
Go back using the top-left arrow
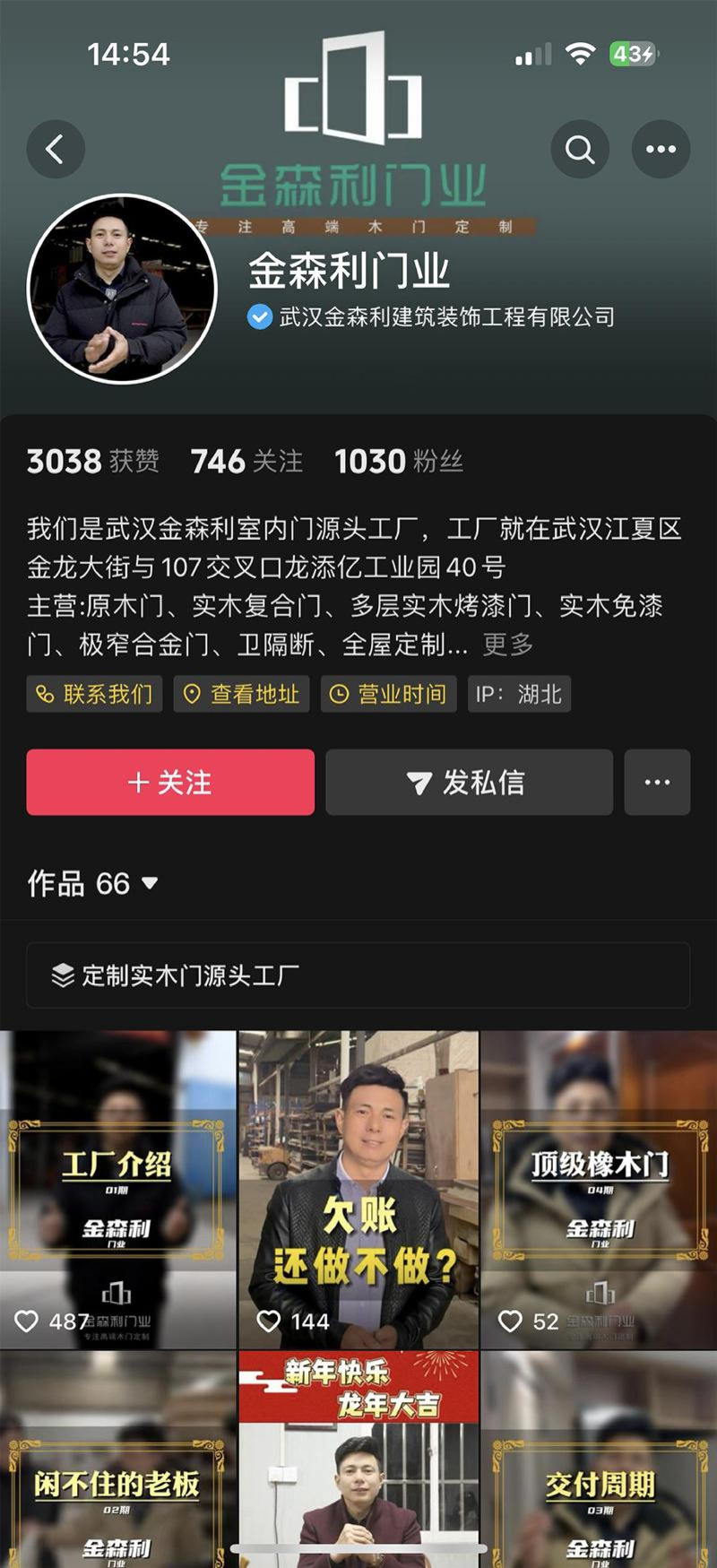coord(56,149)
